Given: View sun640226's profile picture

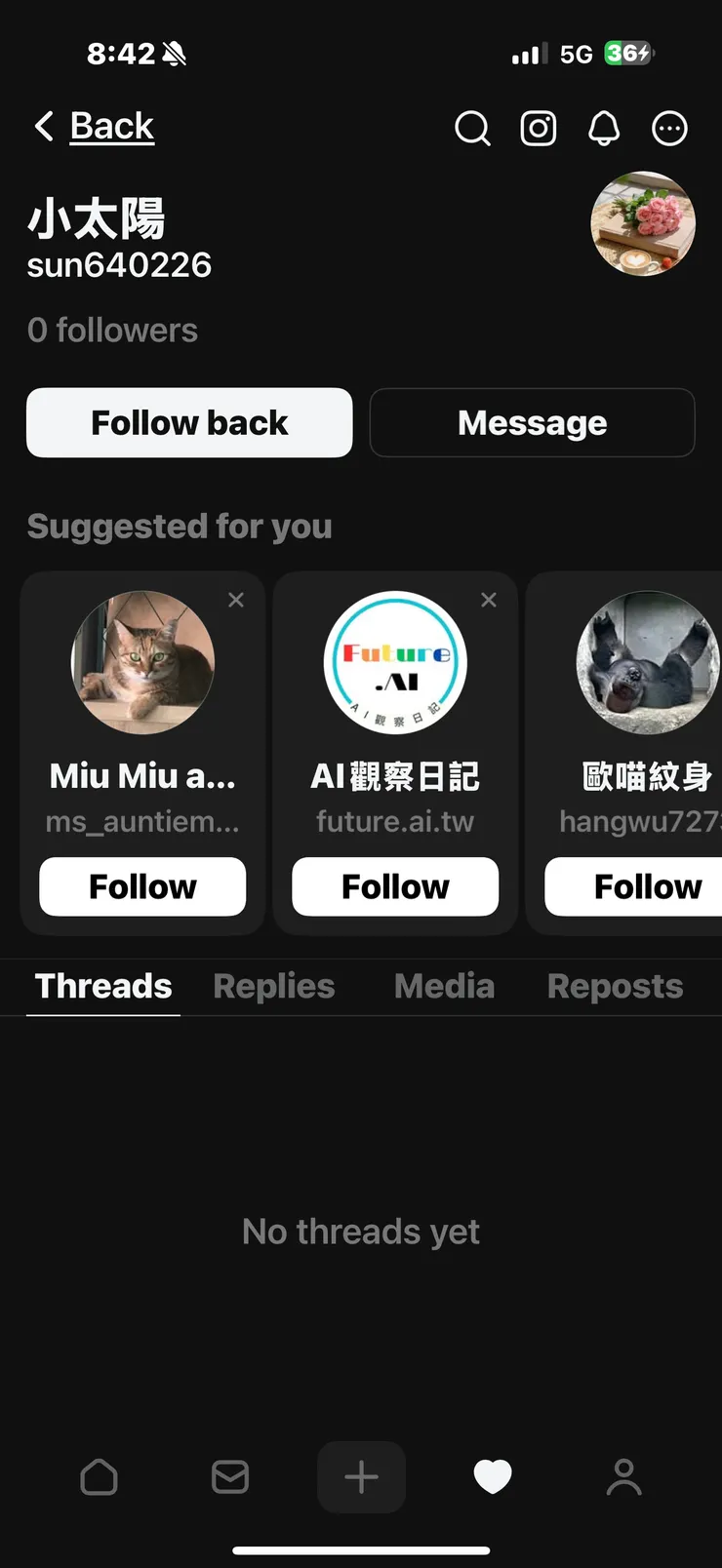Looking at the screenshot, I should point(643,224).
